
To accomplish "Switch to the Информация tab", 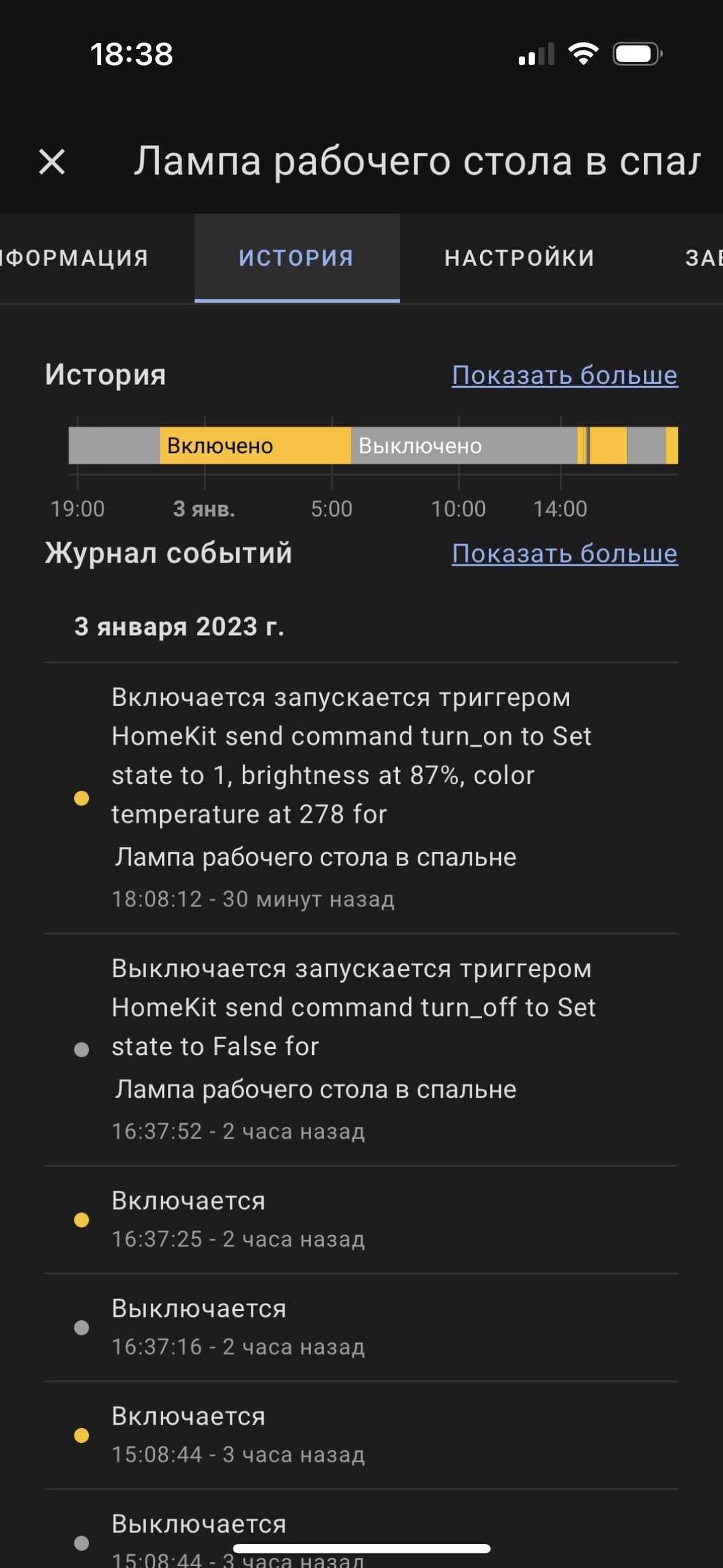I will [74, 258].
